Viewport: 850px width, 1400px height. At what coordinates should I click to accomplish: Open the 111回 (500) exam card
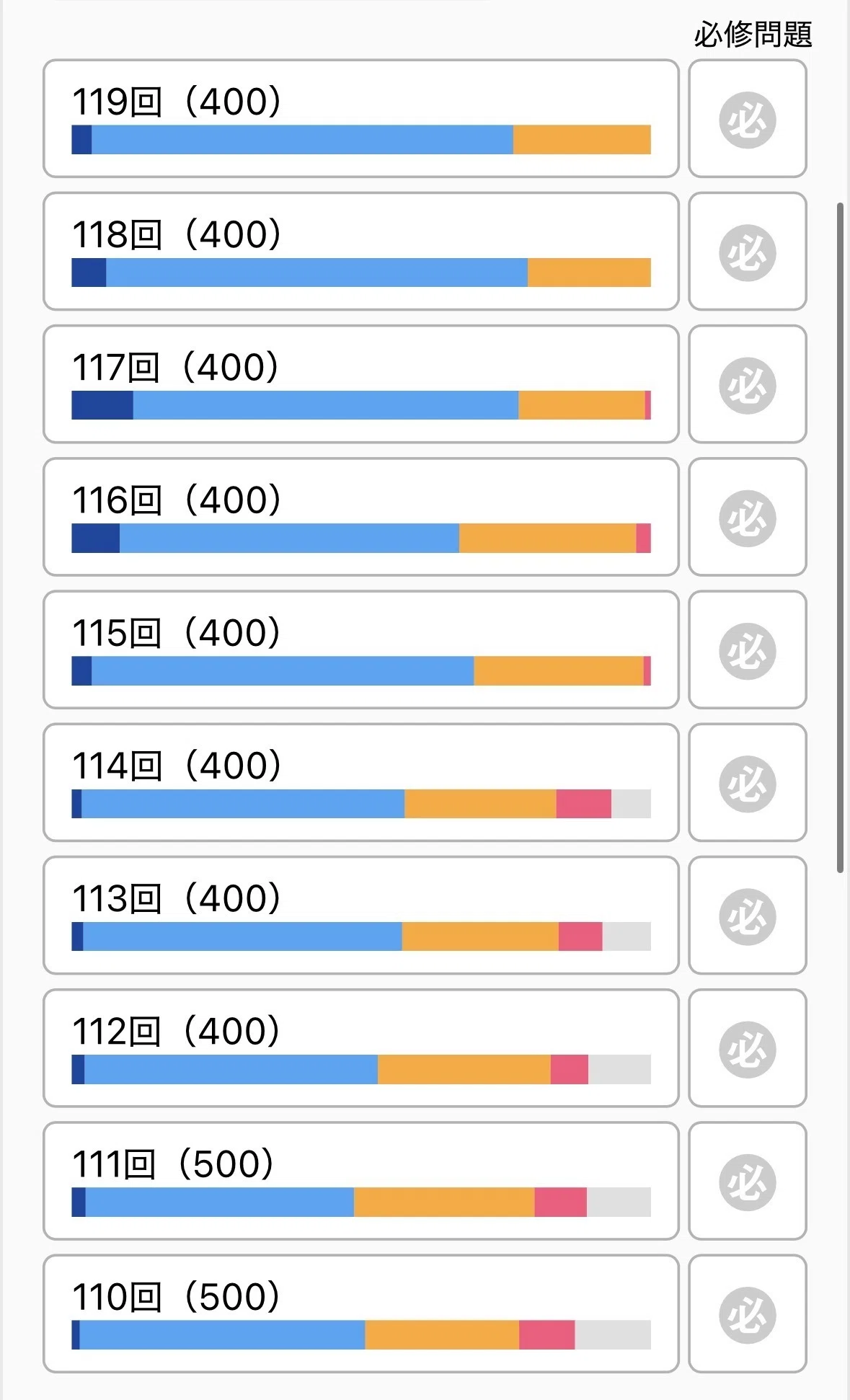tap(361, 1180)
